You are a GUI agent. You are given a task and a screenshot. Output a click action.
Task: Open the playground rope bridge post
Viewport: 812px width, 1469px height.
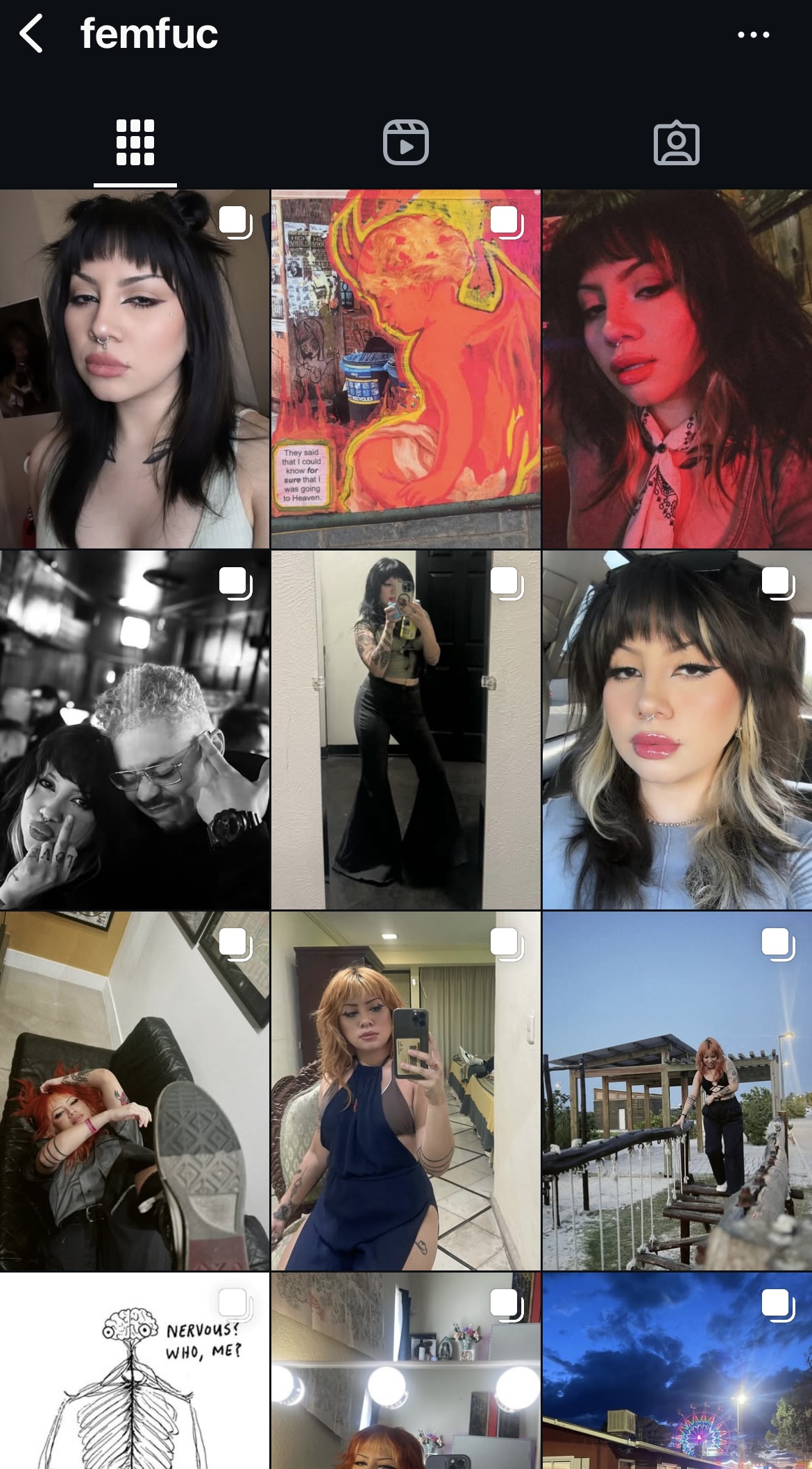click(677, 1091)
